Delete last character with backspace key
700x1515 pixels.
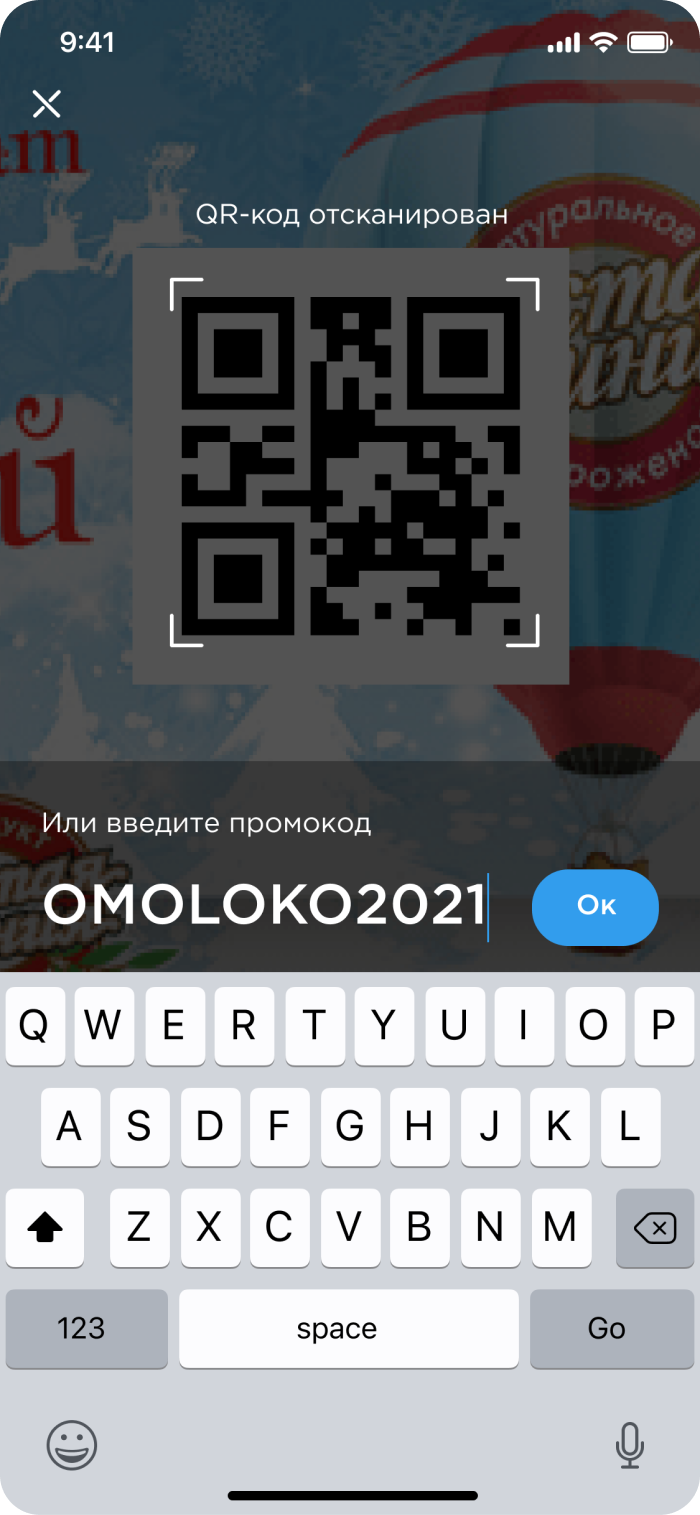pyautogui.click(x=655, y=1227)
